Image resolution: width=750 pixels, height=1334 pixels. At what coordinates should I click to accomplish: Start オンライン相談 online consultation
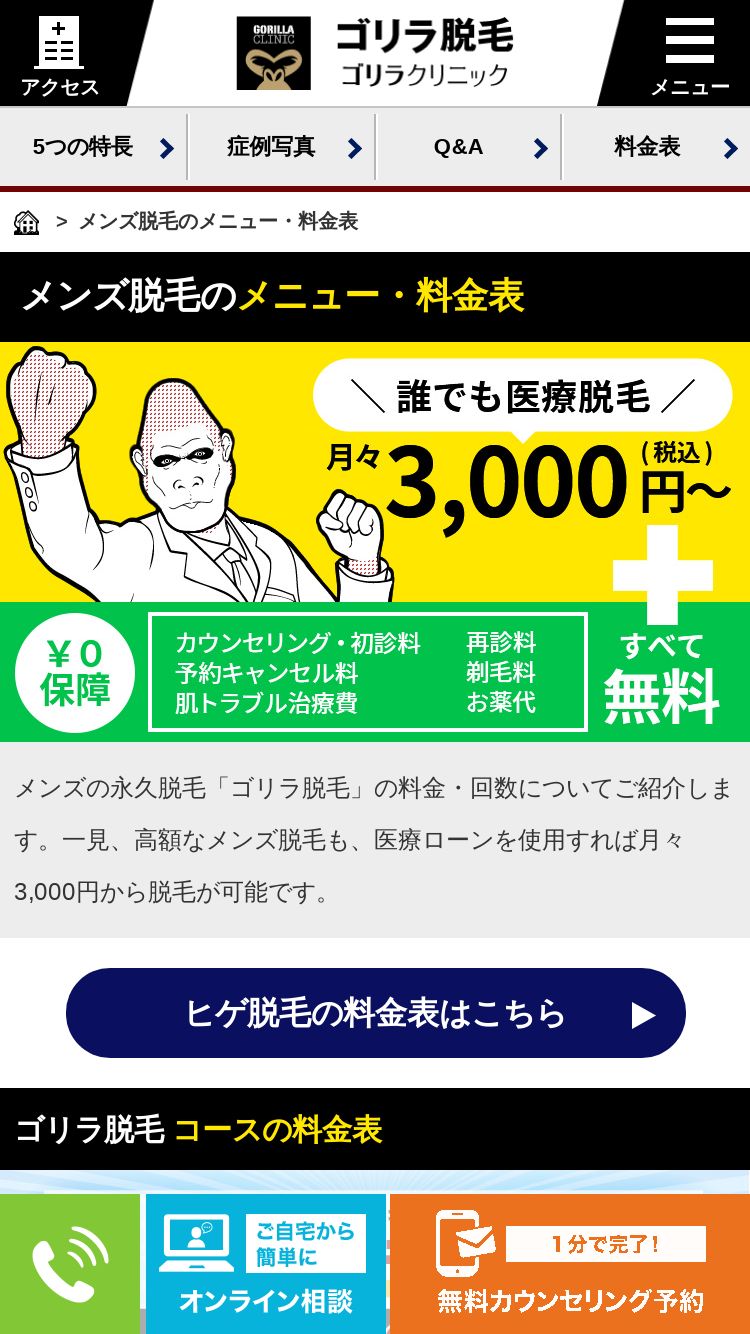click(x=265, y=1264)
